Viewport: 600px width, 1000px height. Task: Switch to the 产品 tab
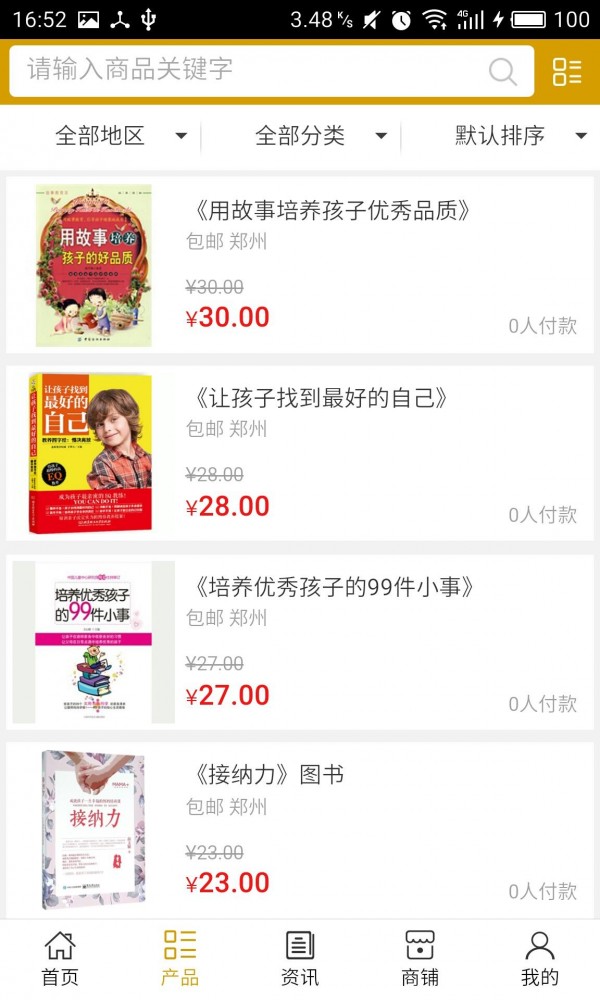[x=180, y=959]
